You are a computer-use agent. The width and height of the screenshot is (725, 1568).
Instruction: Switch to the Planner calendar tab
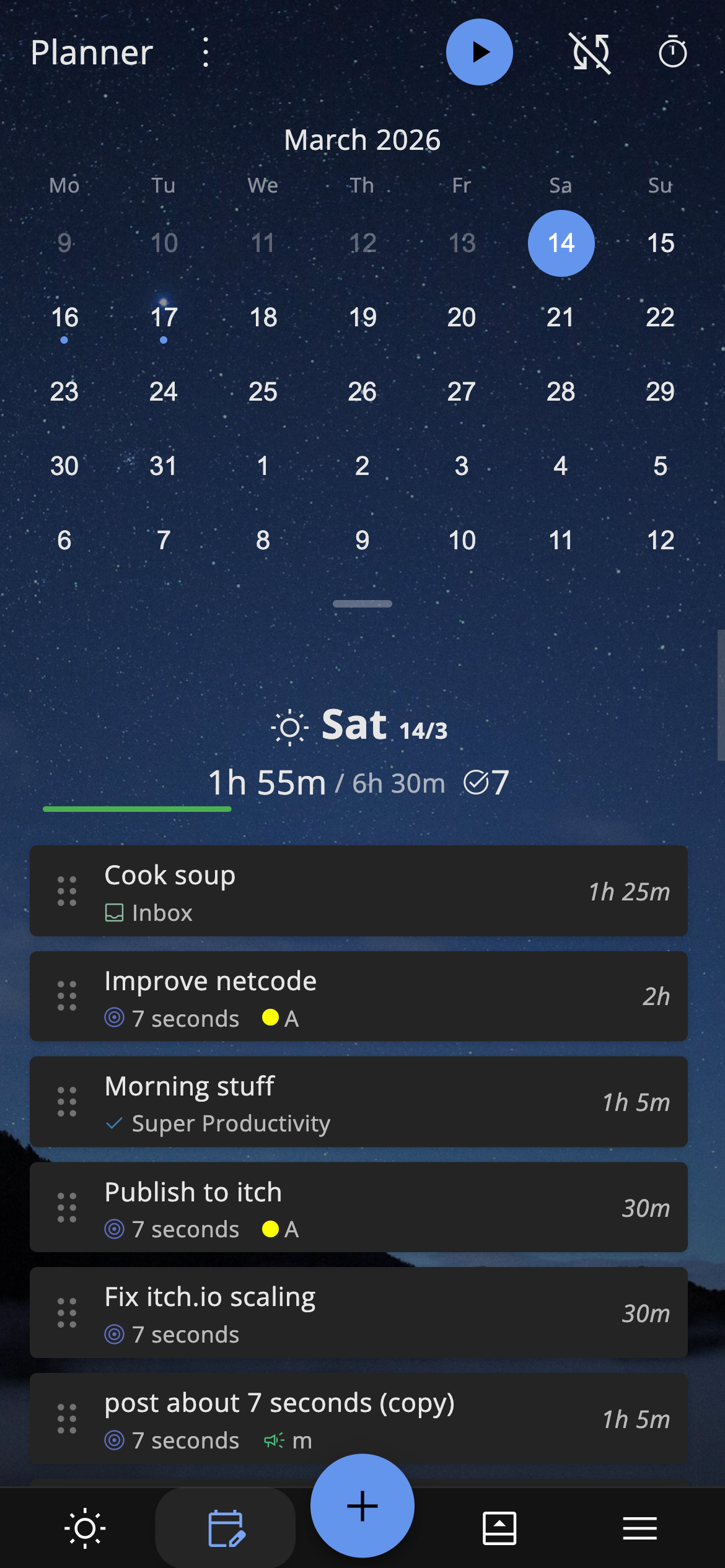click(x=226, y=1528)
